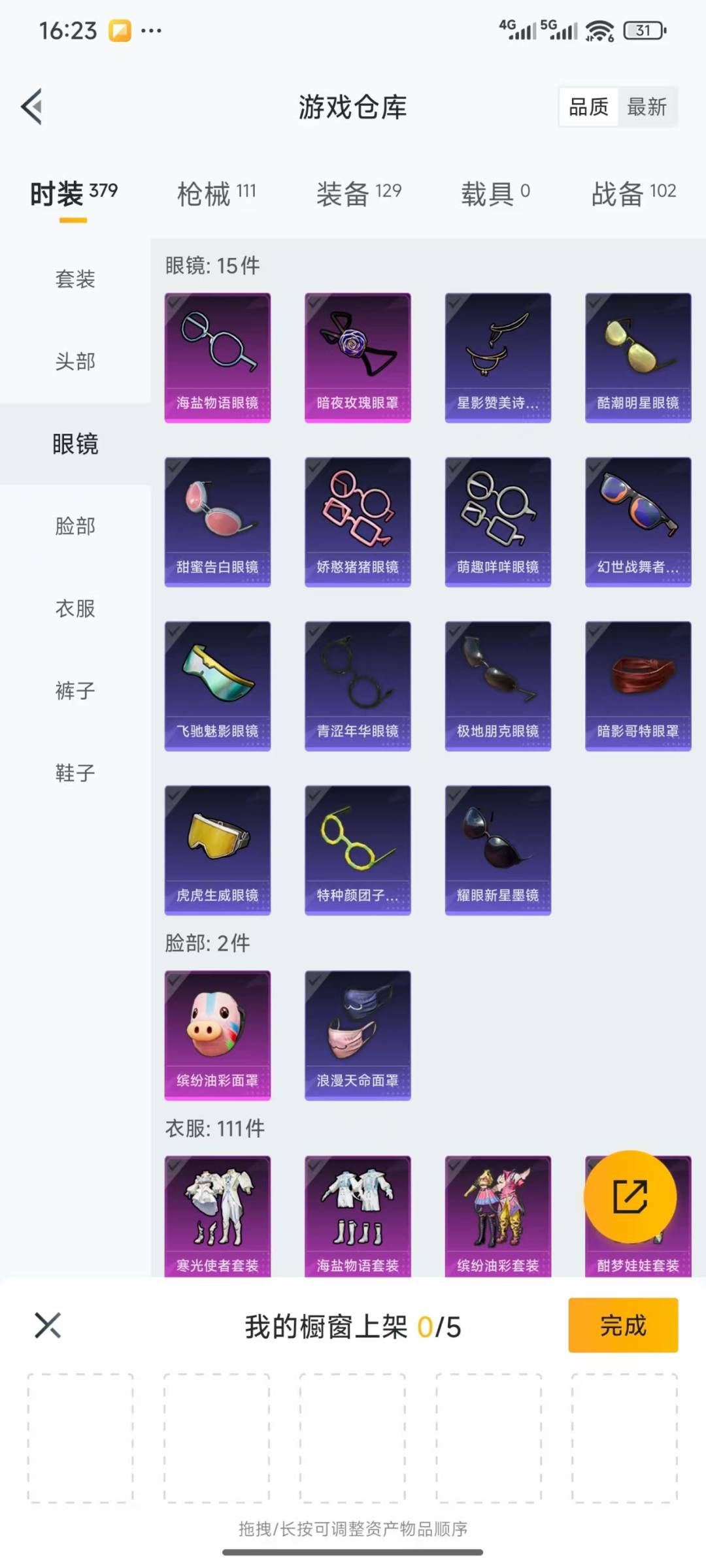This screenshot has height=1568, width=706.
Task: Sort items by 品质
Action: tap(588, 106)
